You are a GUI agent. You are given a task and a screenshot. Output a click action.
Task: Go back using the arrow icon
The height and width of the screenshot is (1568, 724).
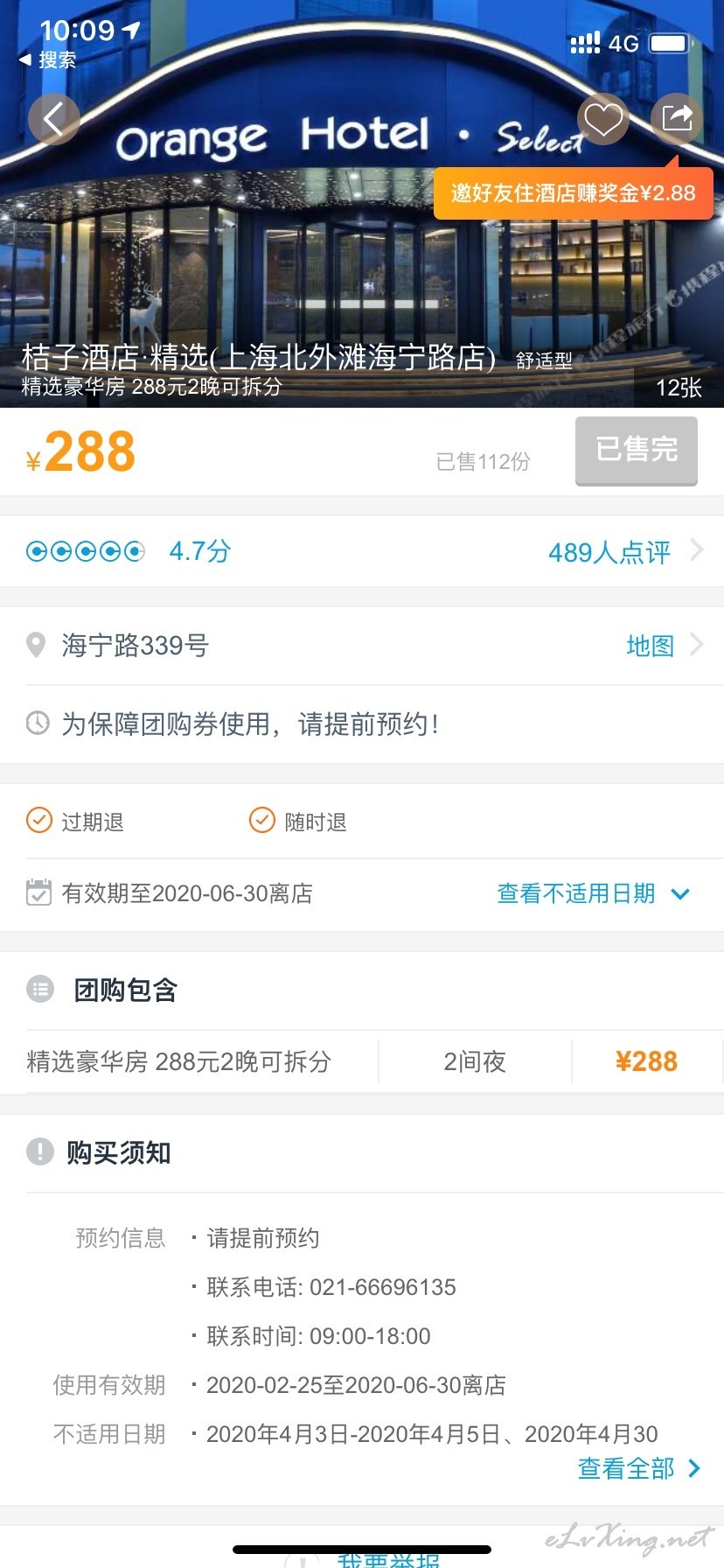pos(54,119)
